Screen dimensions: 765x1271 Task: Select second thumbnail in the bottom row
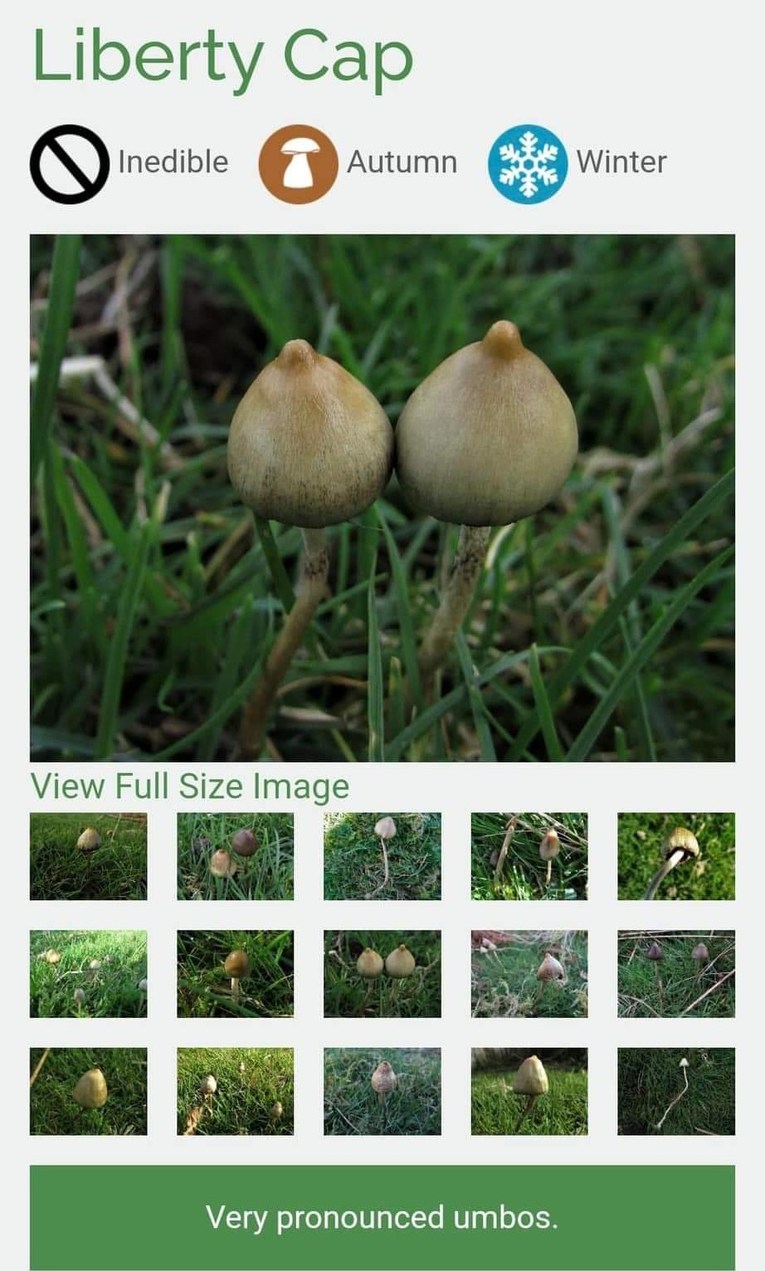pyautogui.click(x=235, y=1091)
